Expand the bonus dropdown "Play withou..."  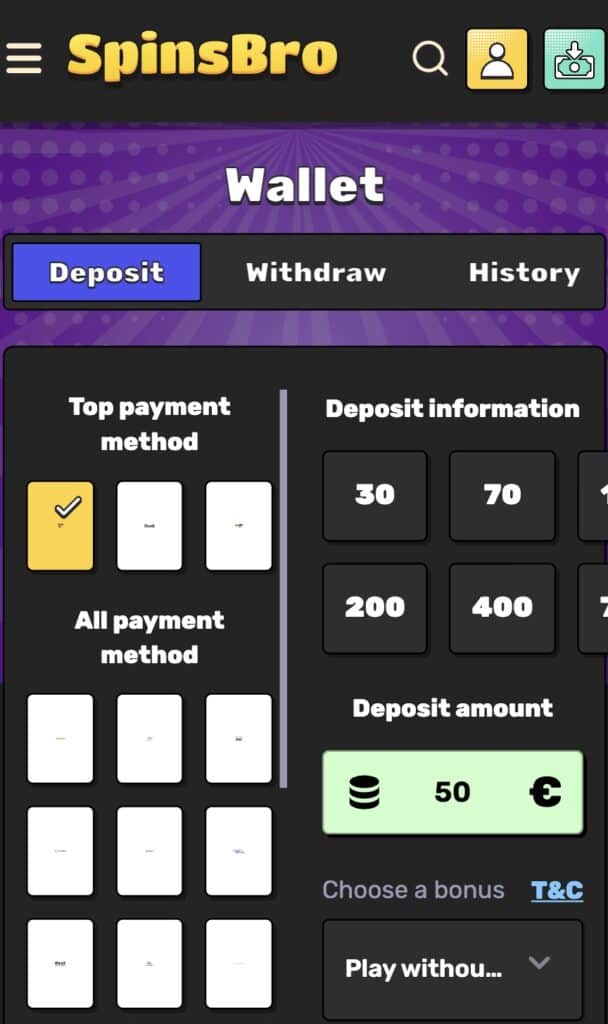[452, 968]
